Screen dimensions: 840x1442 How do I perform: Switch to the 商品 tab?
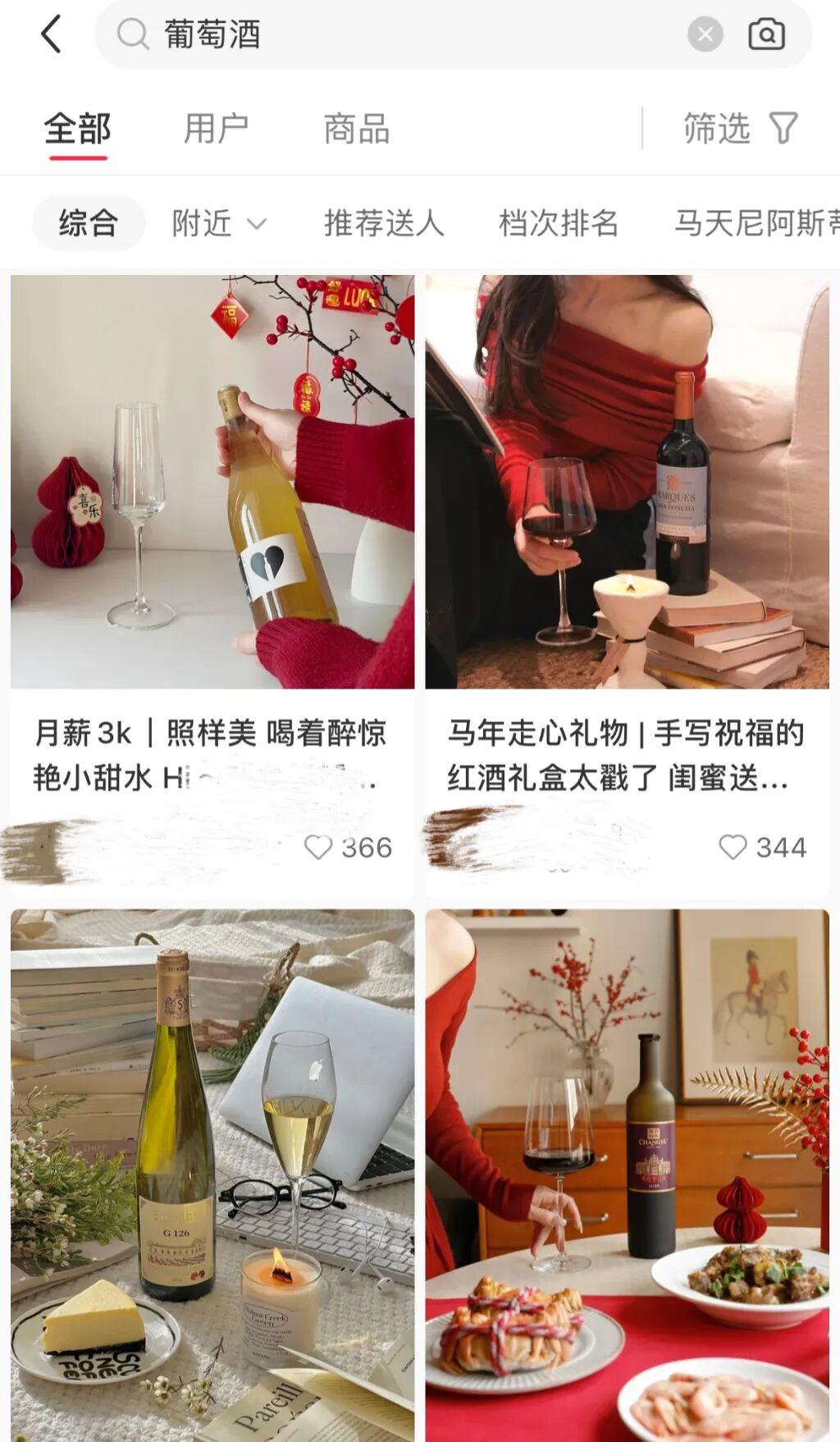click(x=356, y=129)
